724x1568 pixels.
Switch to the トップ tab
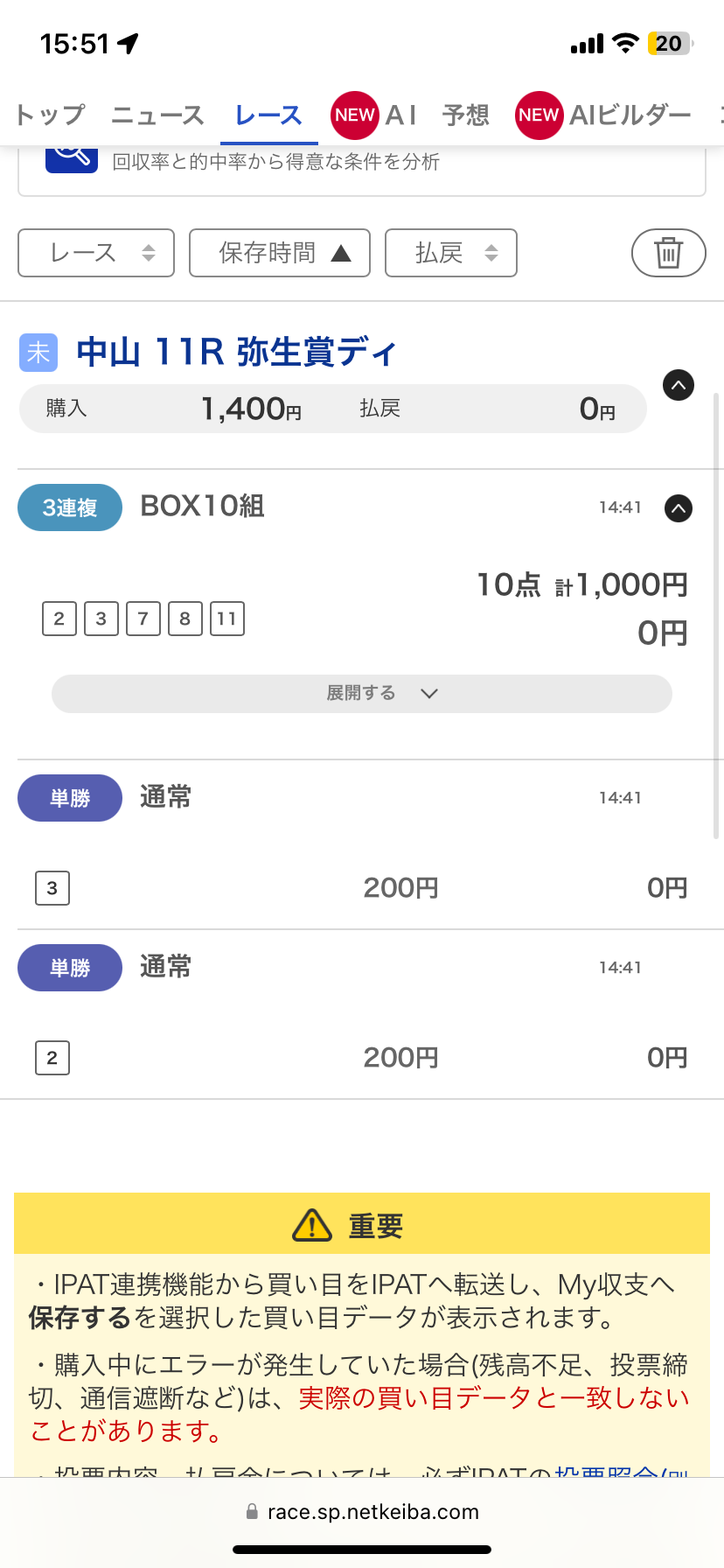[x=50, y=115]
